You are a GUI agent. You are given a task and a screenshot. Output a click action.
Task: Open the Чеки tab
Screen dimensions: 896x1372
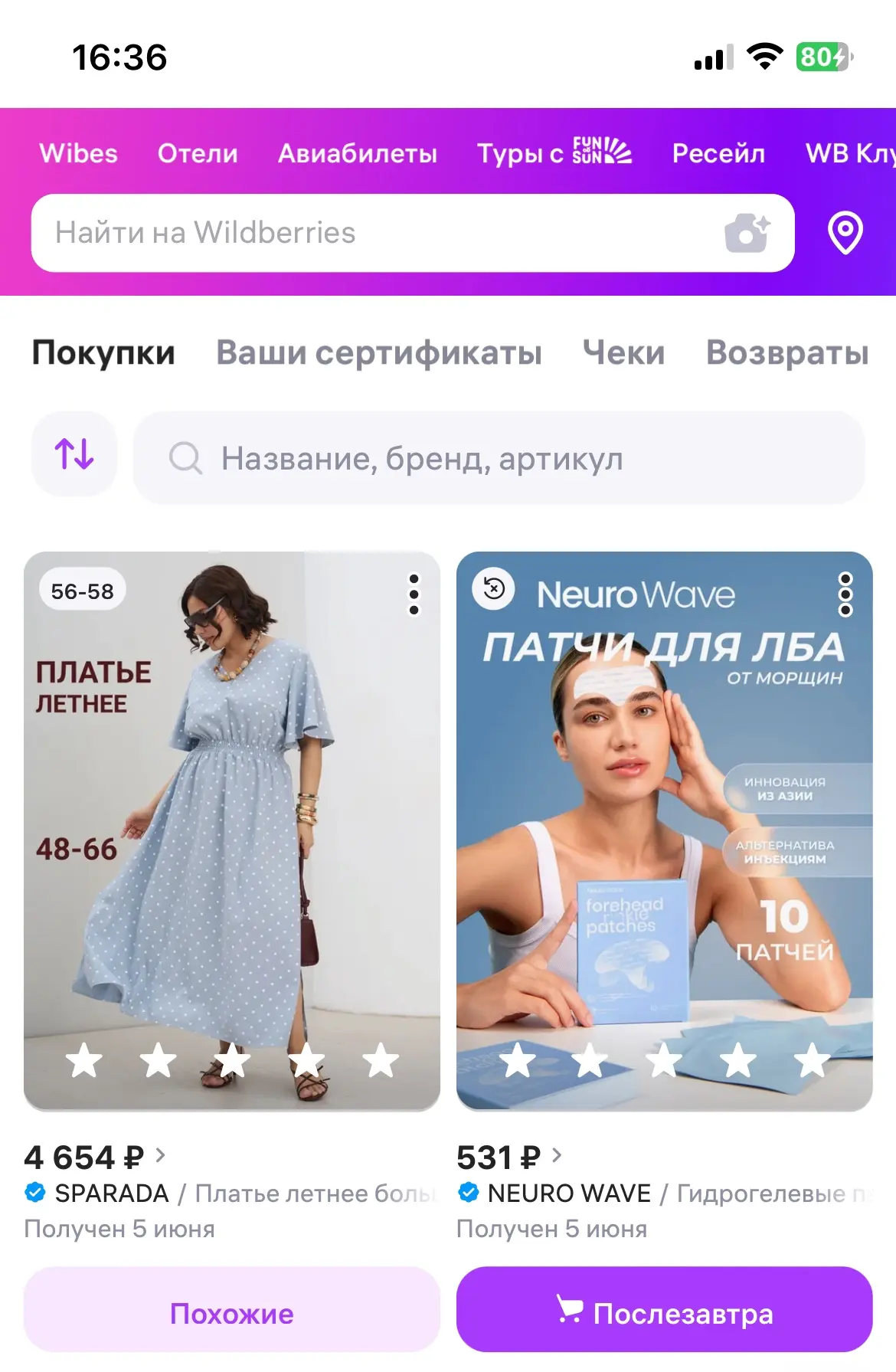tap(624, 353)
